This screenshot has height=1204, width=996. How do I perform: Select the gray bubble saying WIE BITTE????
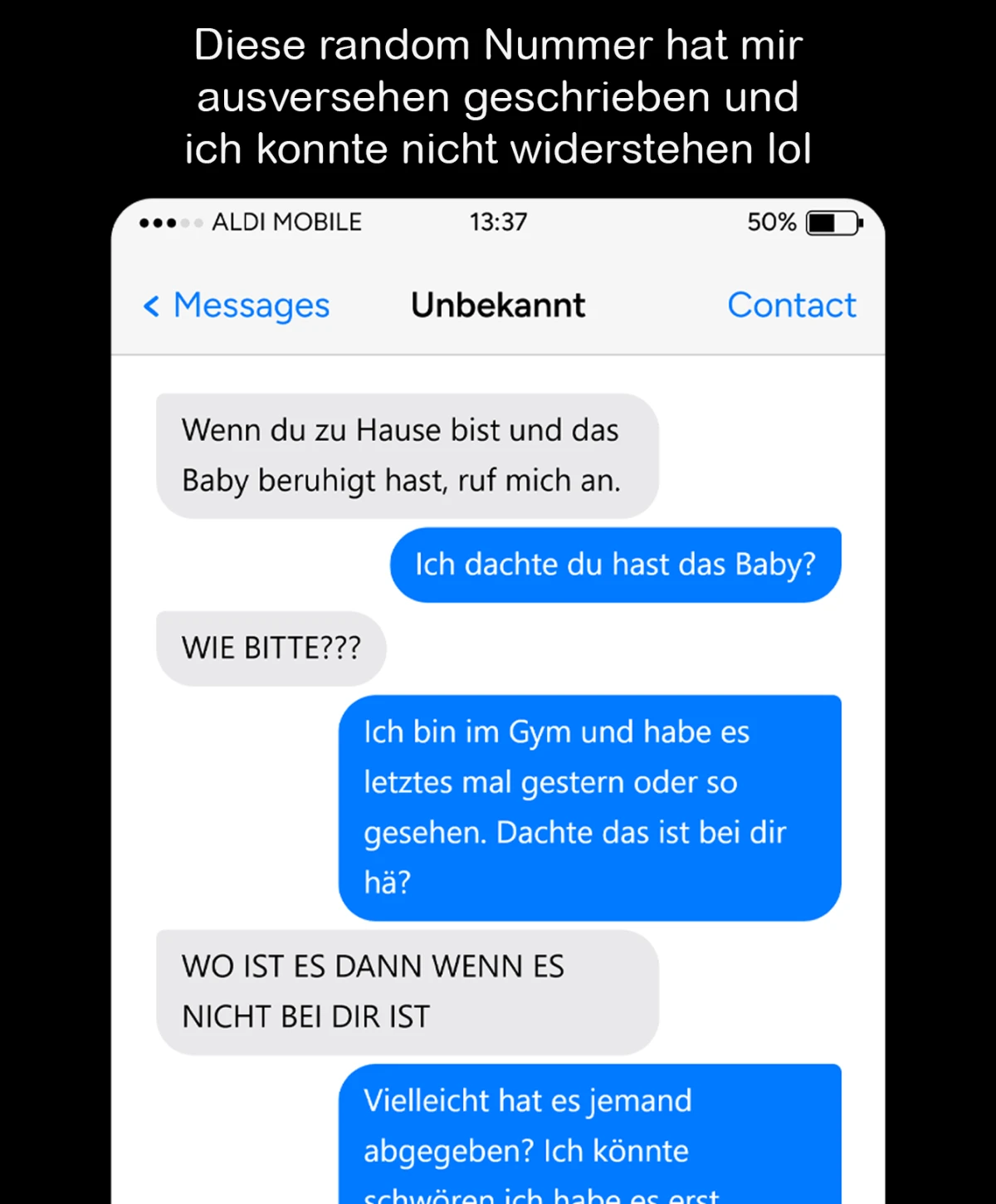pos(271,648)
